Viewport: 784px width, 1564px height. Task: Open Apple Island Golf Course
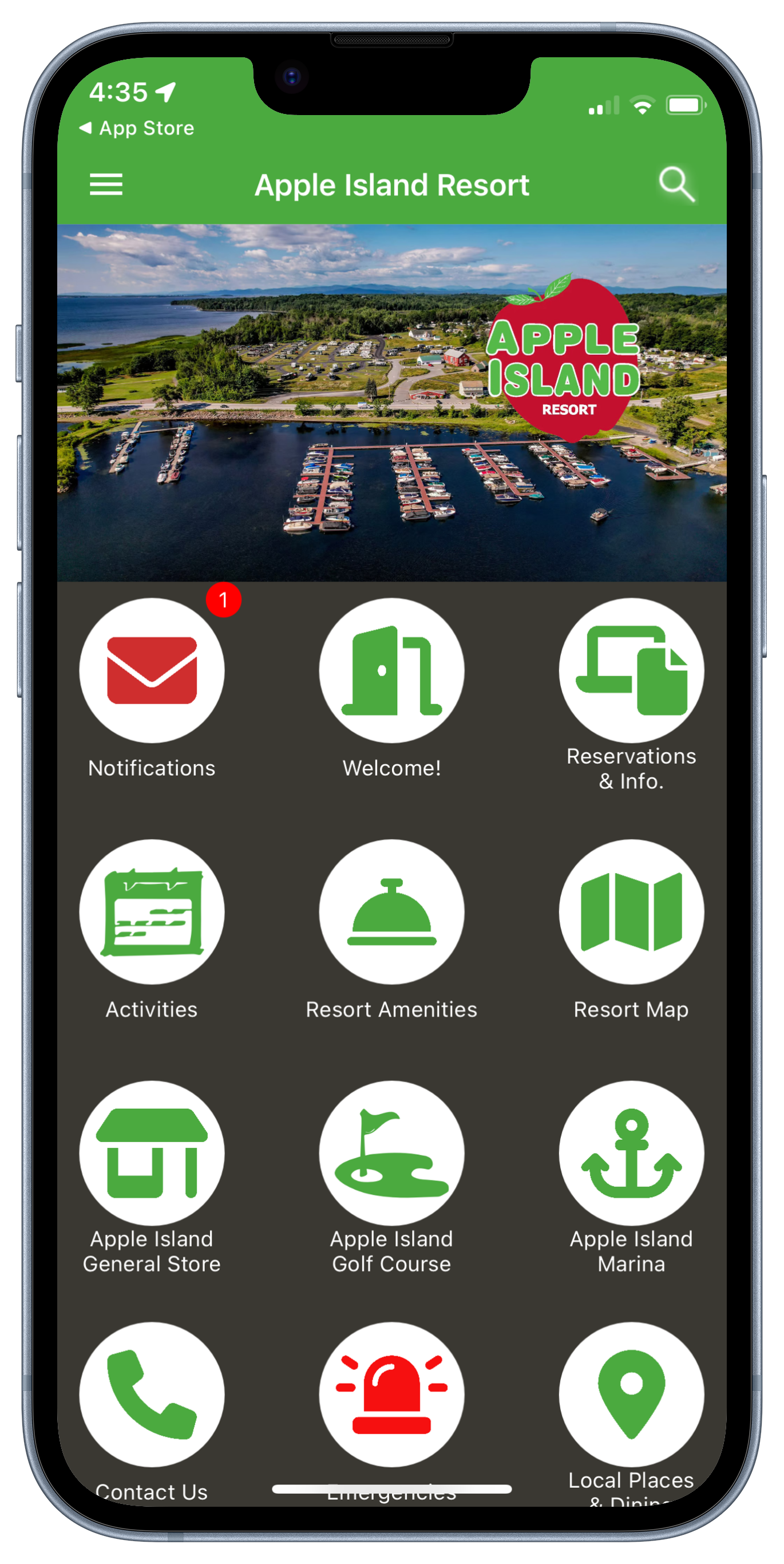click(391, 1152)
